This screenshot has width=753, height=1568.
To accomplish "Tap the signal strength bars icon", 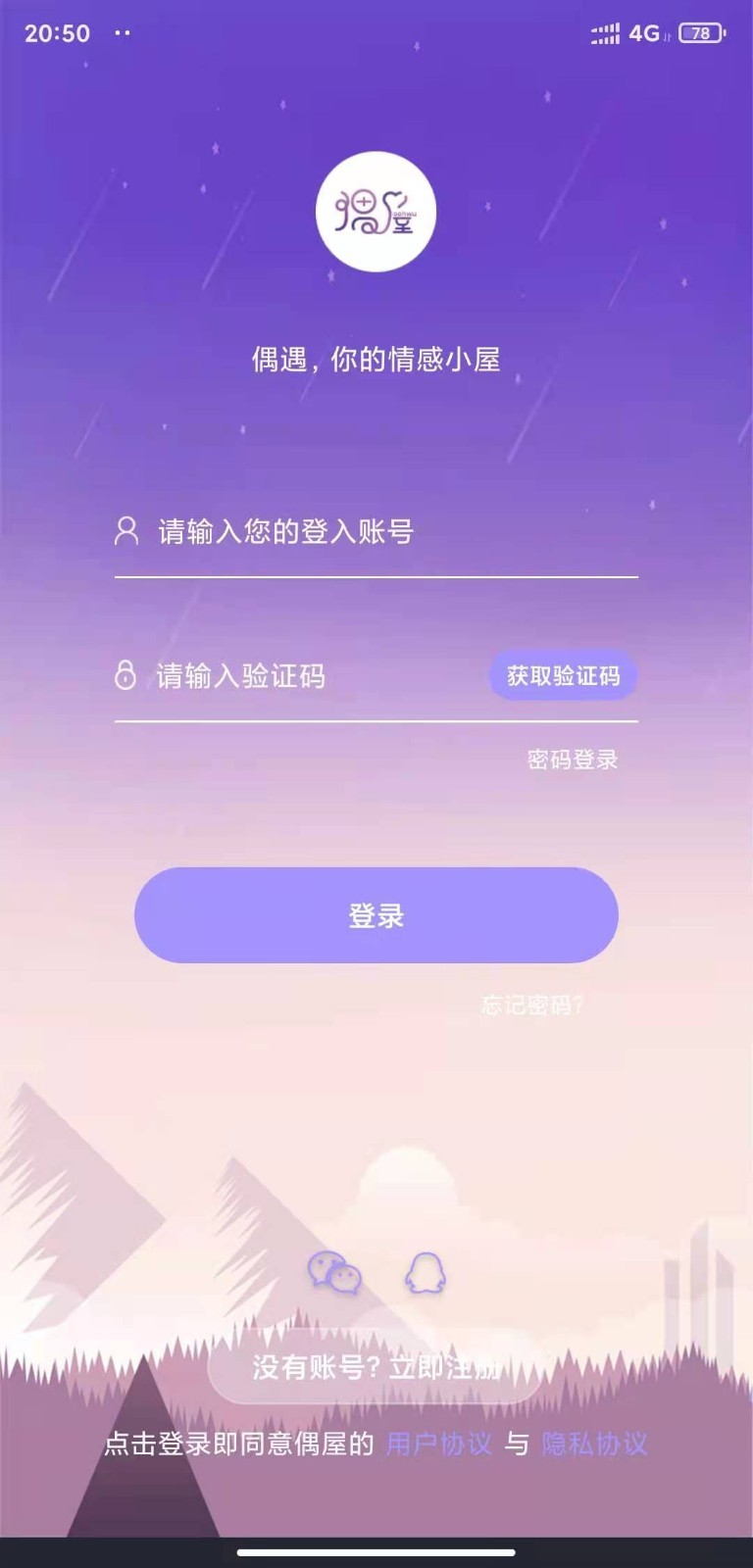I will point(605,32).
